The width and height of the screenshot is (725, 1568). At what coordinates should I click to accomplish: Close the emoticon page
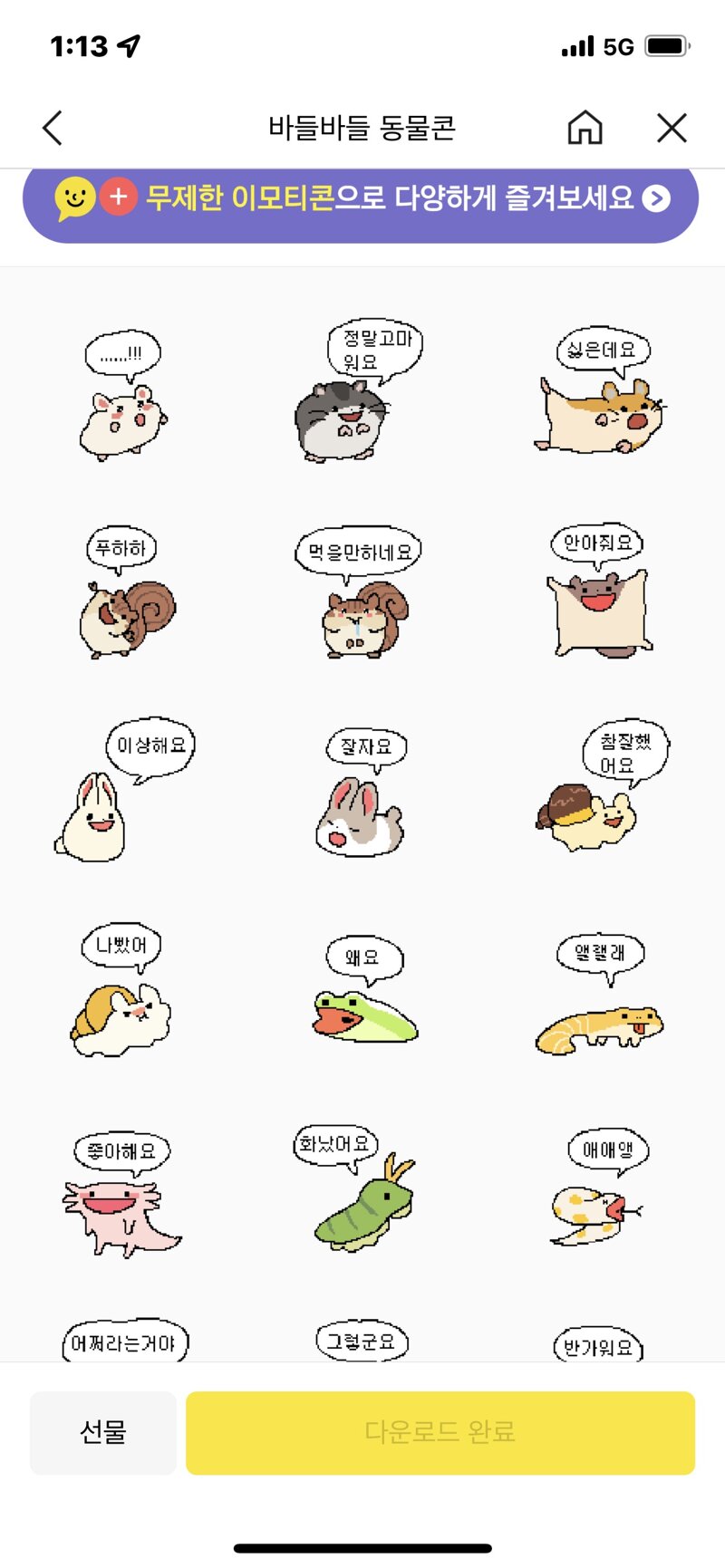pos(672,129)
